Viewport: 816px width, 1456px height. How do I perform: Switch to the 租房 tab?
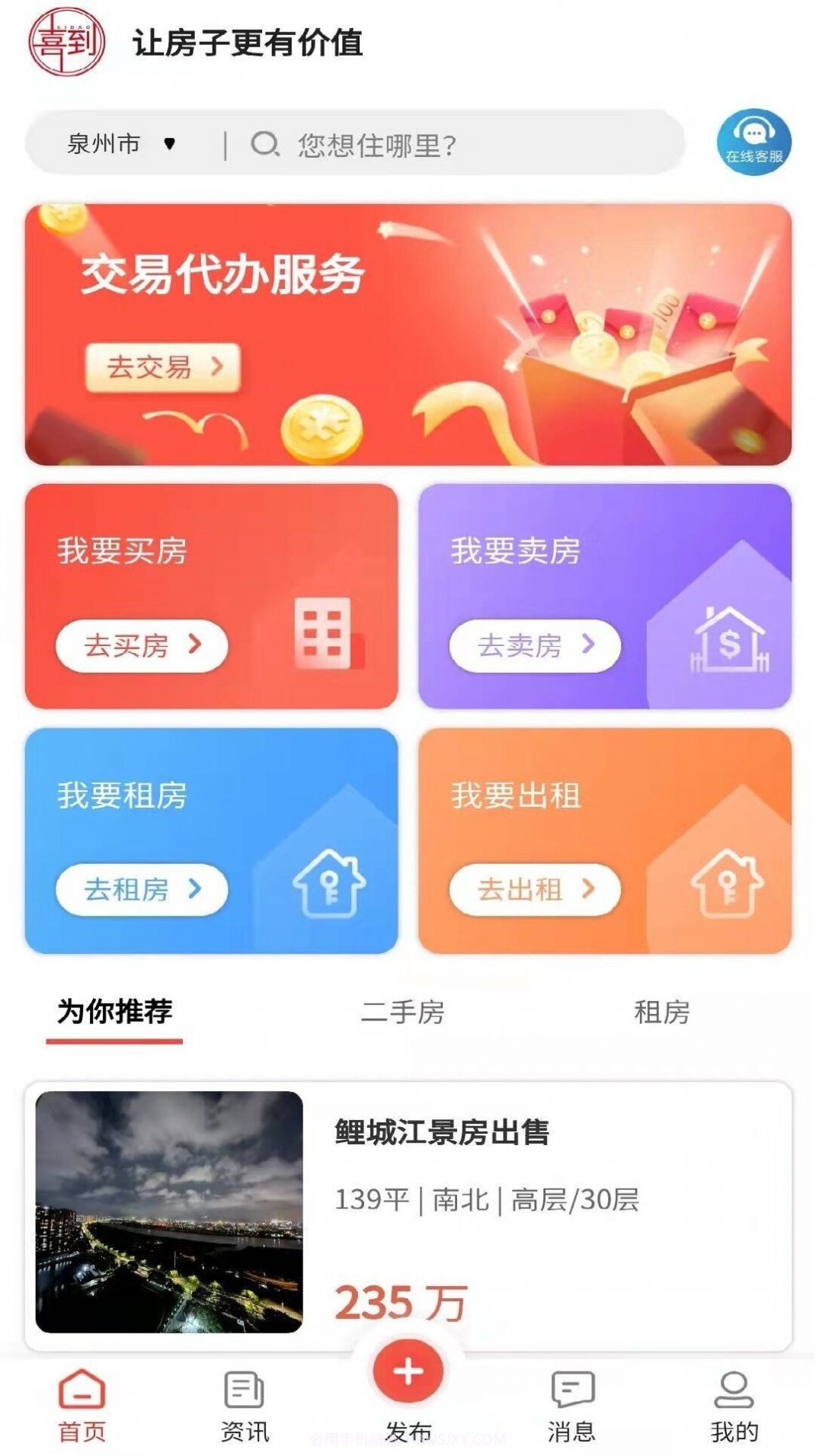tap(662, 1014)
